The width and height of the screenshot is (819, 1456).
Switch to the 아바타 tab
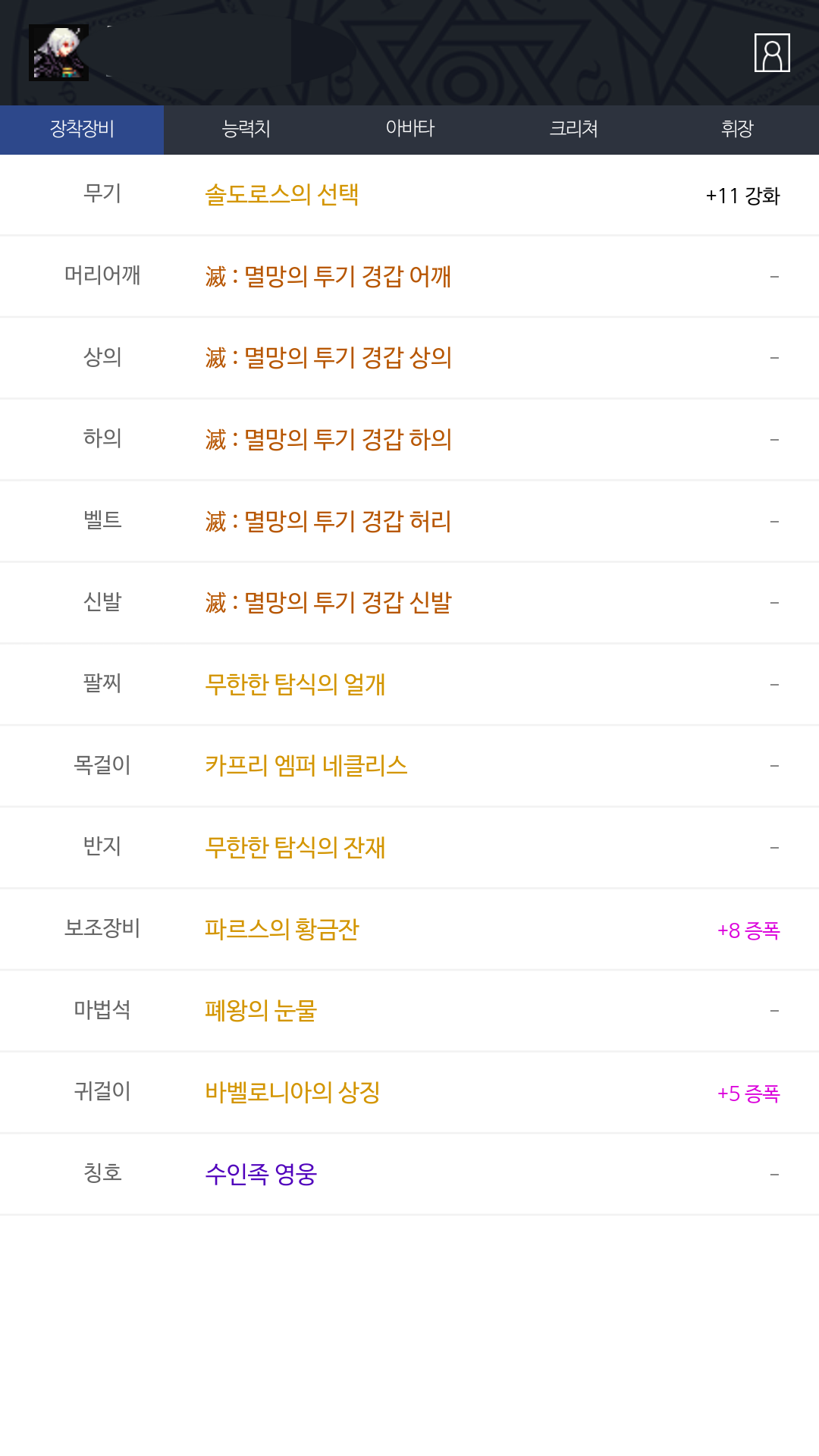409,130
